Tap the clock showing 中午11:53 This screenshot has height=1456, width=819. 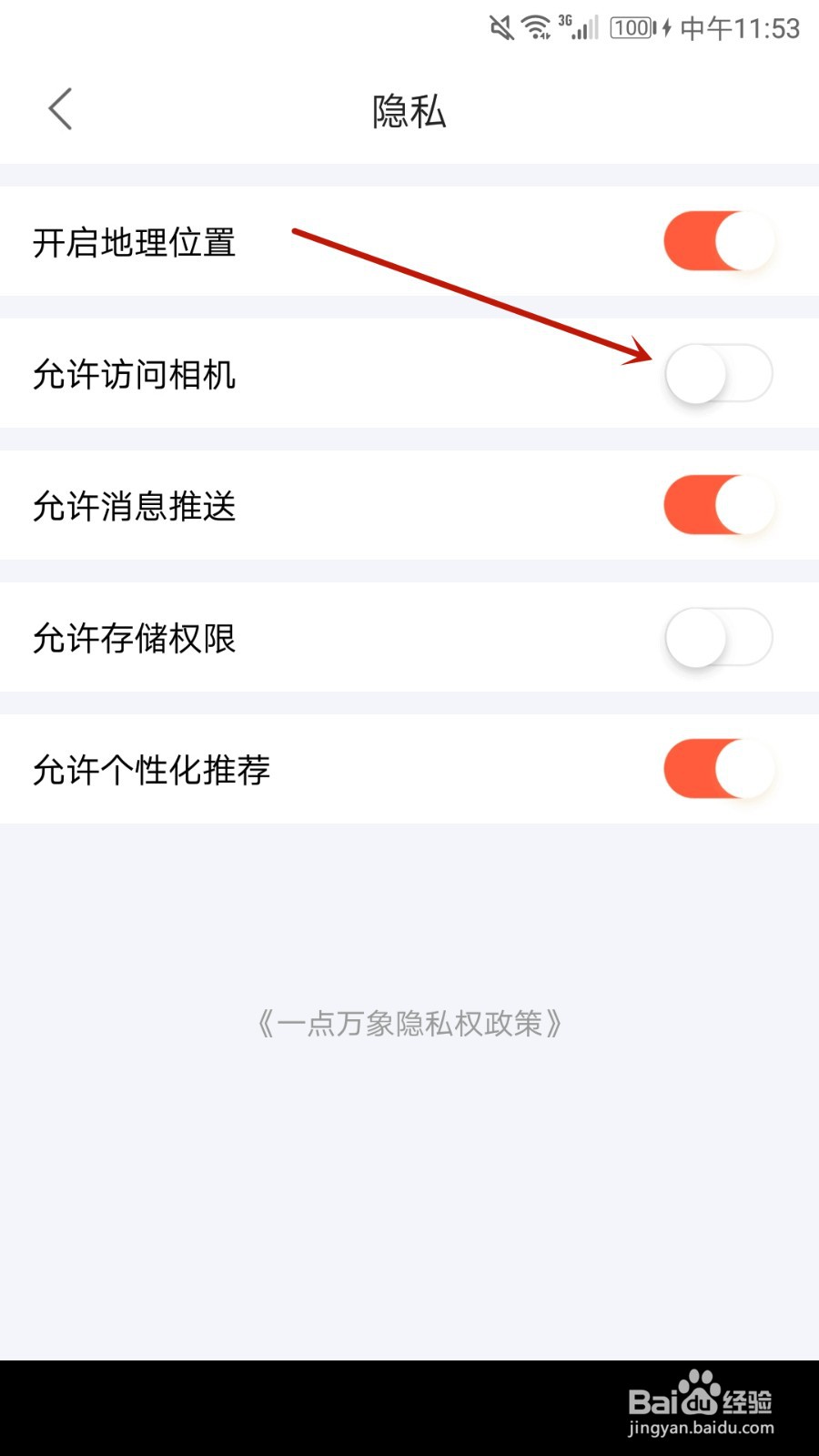tap(737, 29)
